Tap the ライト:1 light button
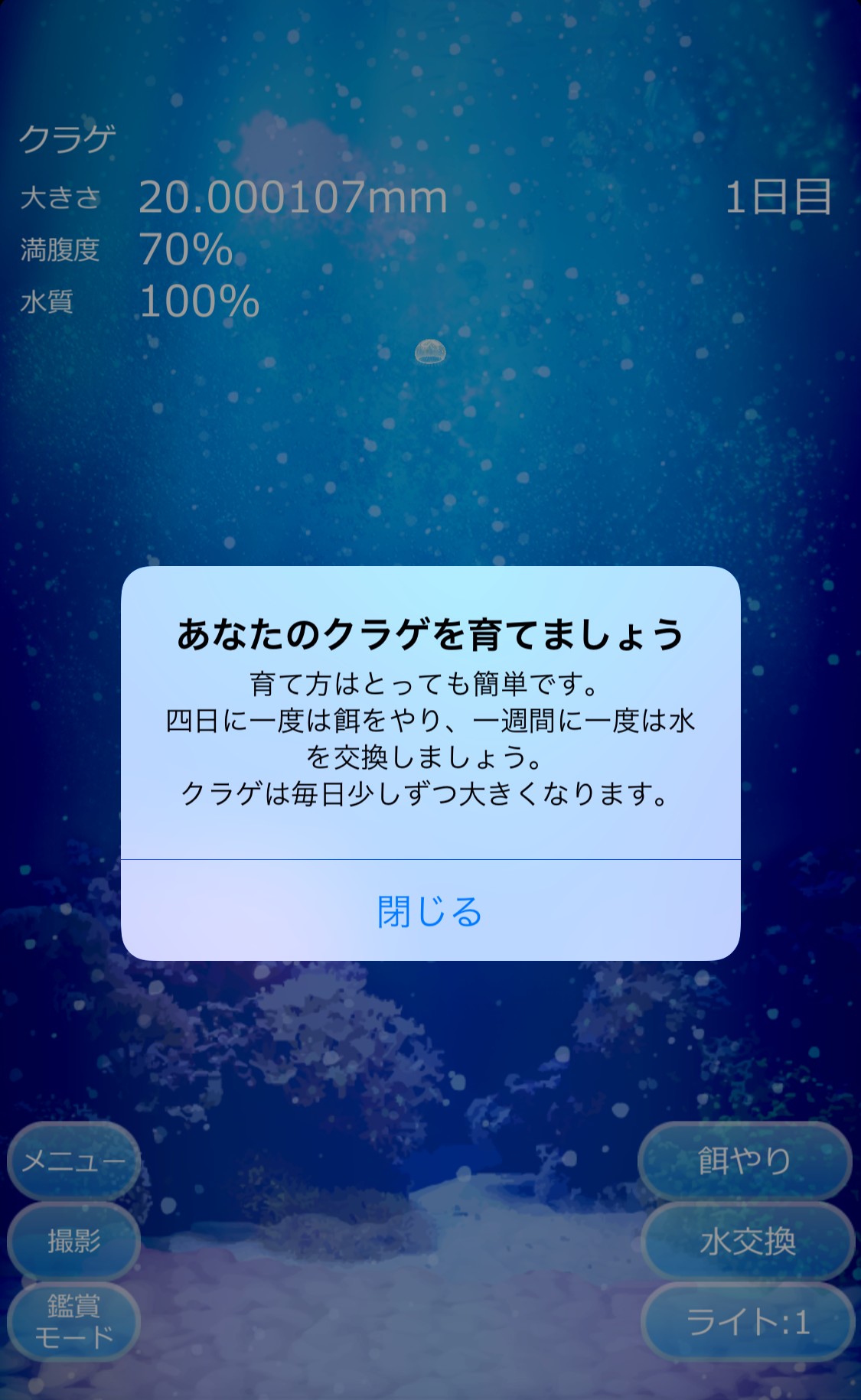The height and width of the screenshot is (1400, 861). [748, 1322]
